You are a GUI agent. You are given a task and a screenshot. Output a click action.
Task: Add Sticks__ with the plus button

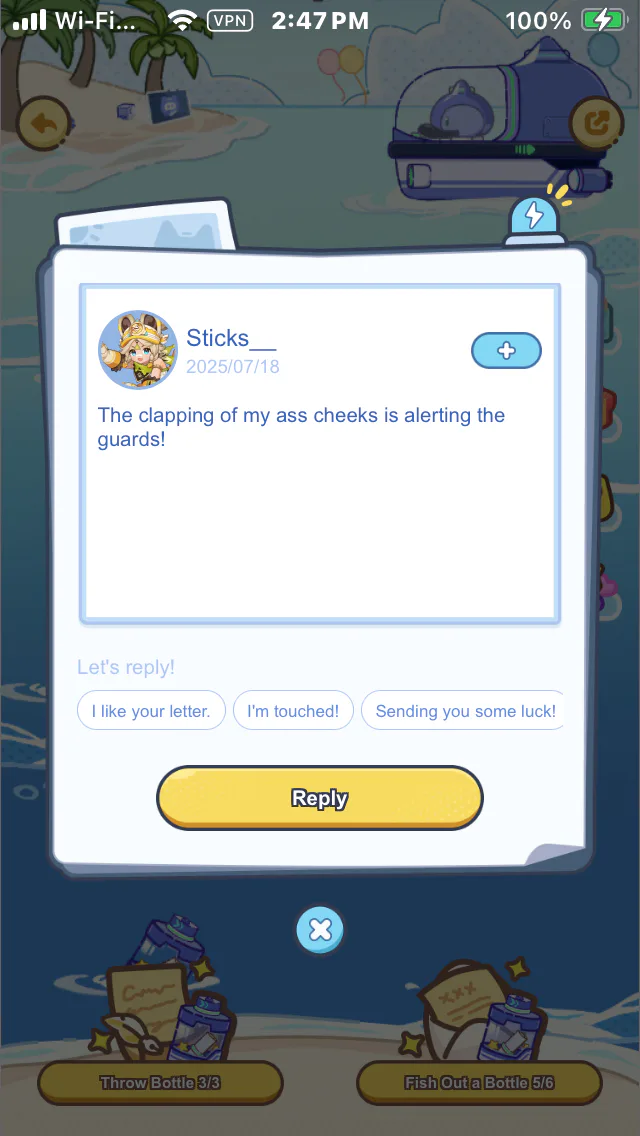(506, 351)
